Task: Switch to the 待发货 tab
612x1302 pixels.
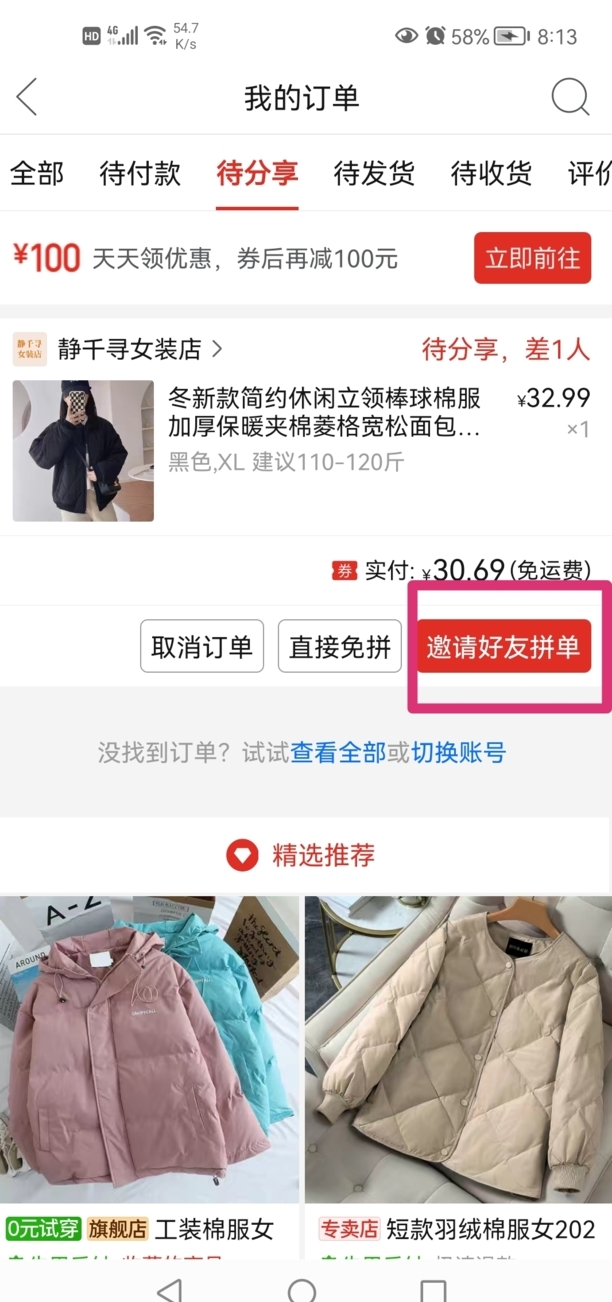Action: pyautogui.click(x=374, y=173)
